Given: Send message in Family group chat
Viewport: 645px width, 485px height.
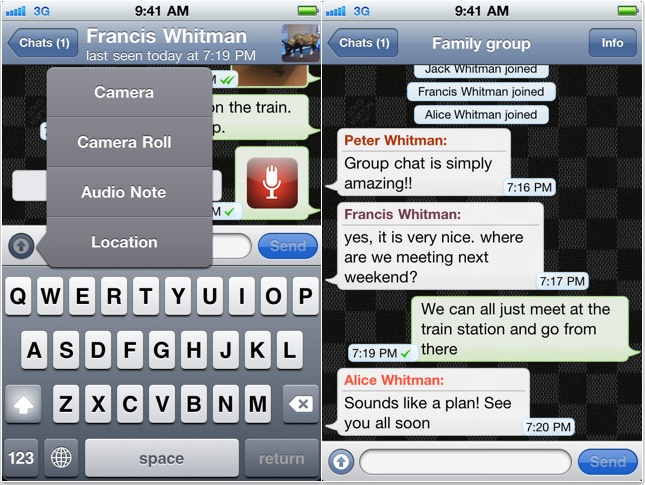Looking at the screenshot, I should (607, 462).
